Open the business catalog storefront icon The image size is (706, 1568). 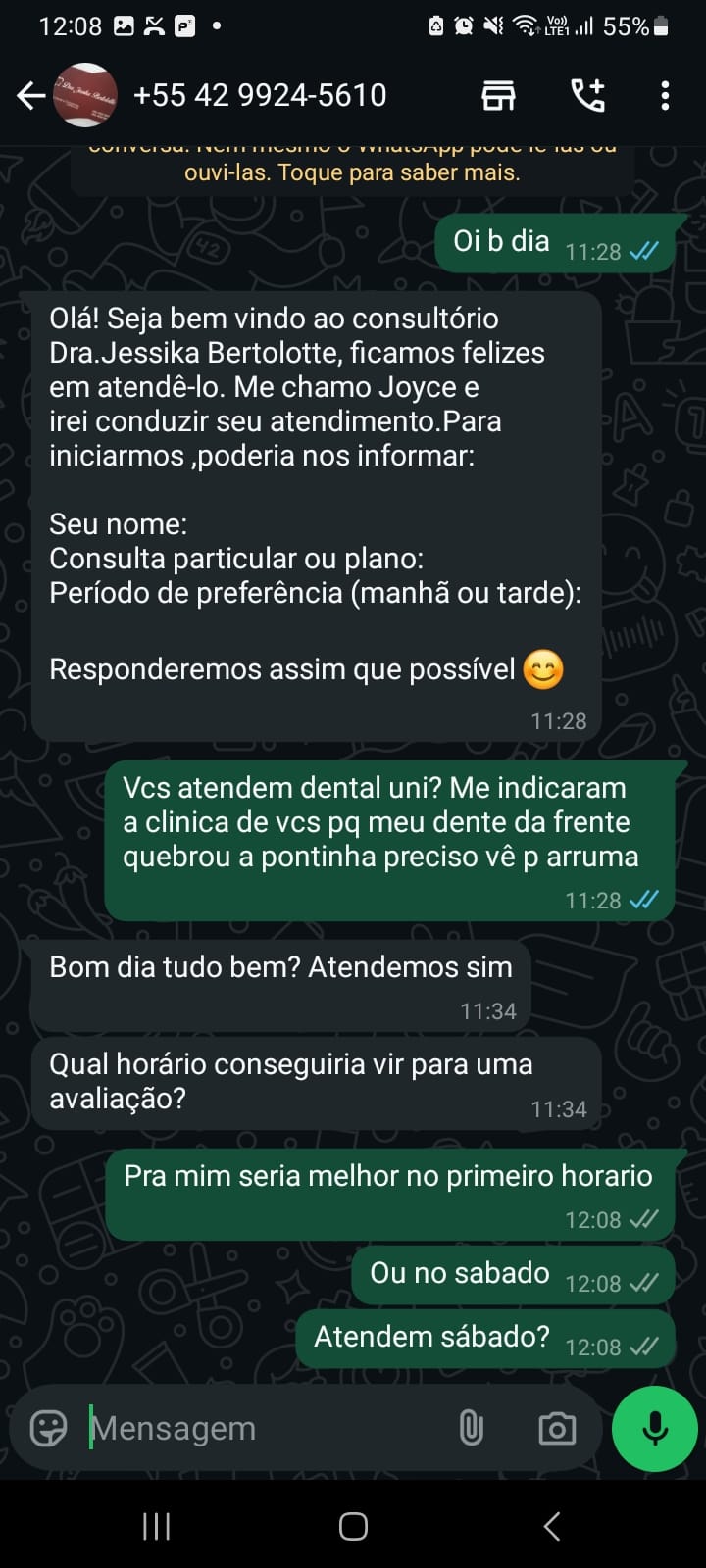tap(498, 95)
